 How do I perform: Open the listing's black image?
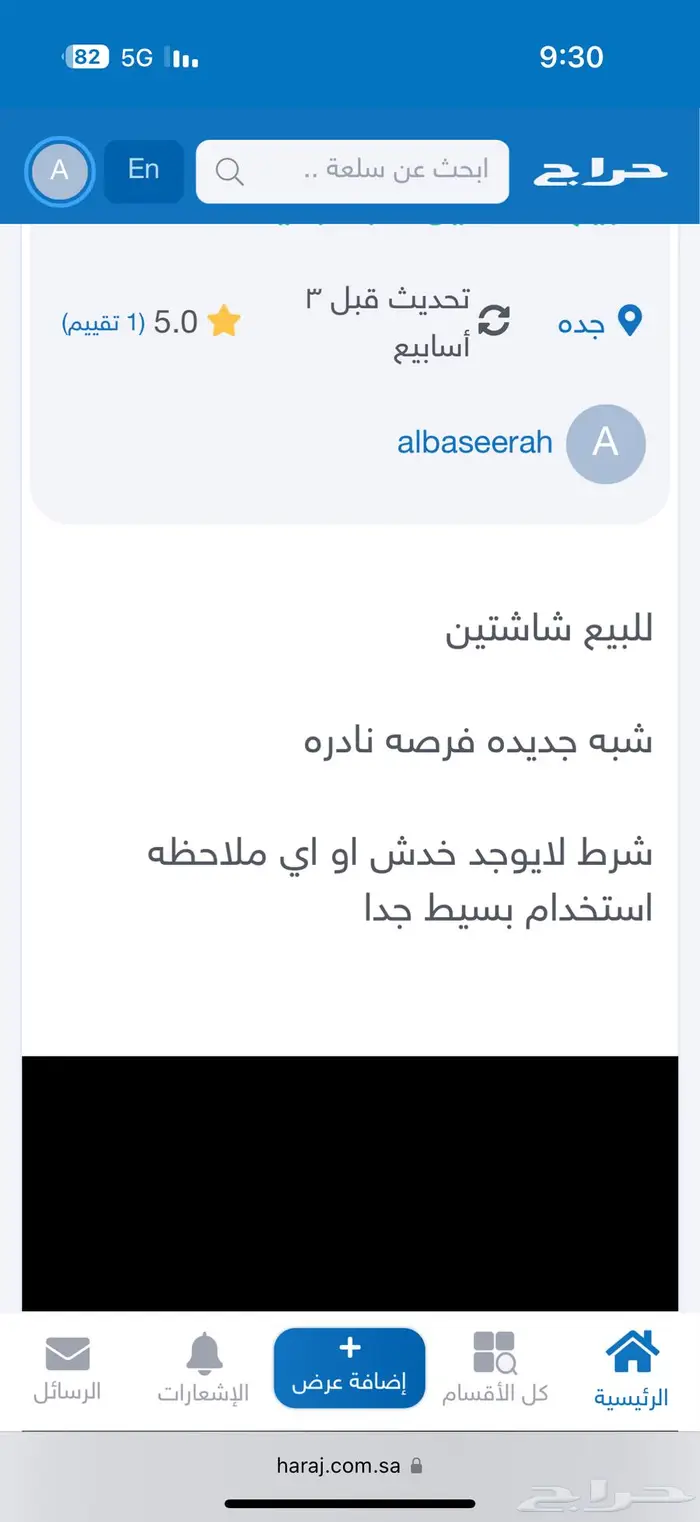click(x=350, y=1183)
